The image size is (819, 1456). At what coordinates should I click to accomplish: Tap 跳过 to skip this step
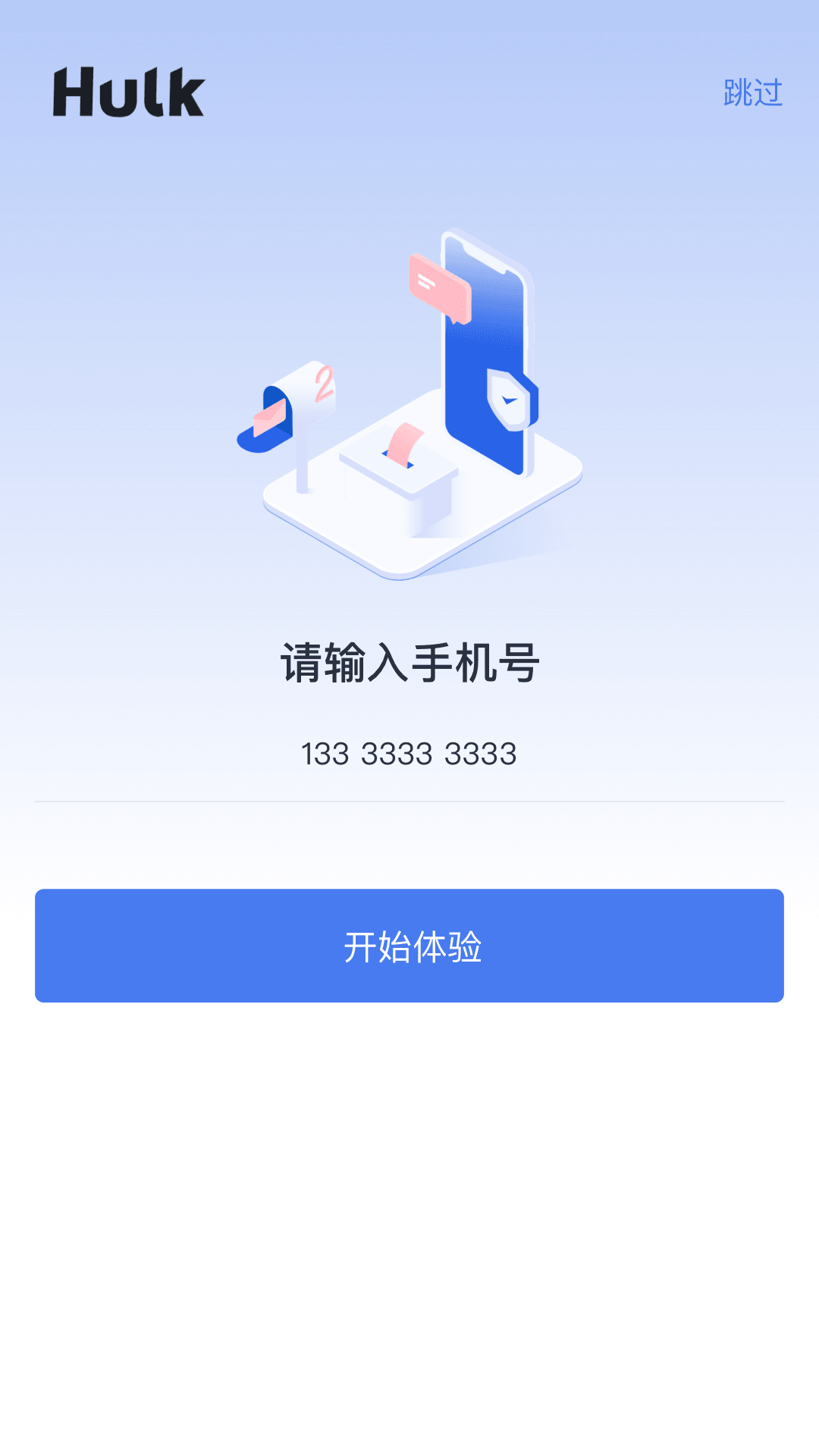pos(752,93)
